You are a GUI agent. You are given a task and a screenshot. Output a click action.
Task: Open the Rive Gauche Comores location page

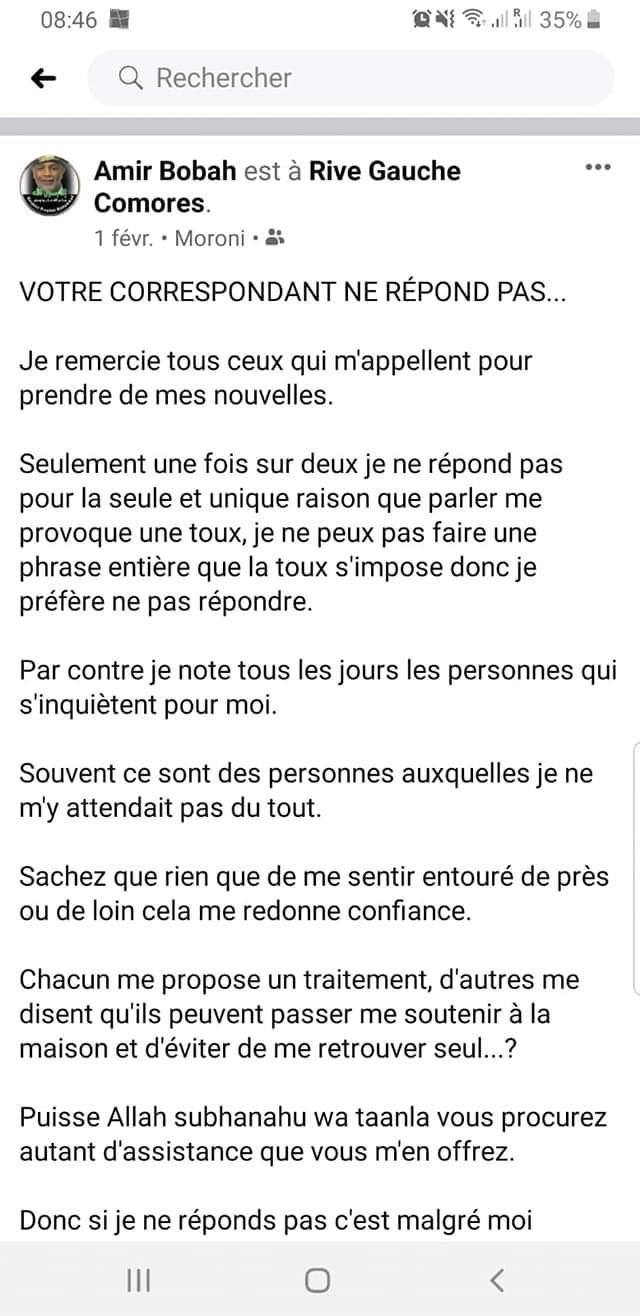[x=277, y=187]
